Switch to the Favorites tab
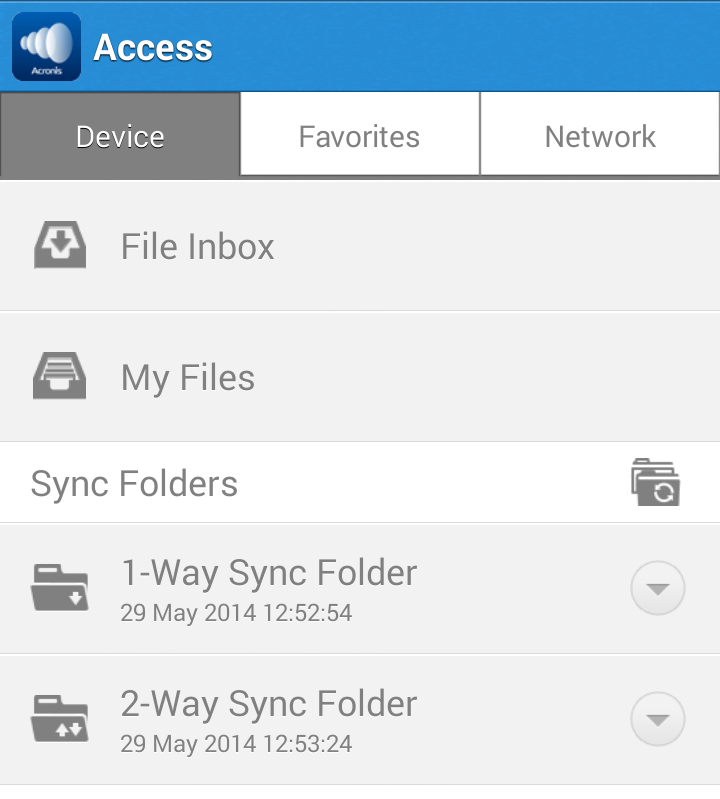The width and height of the screenshot is (720, 799). (359, 135)
